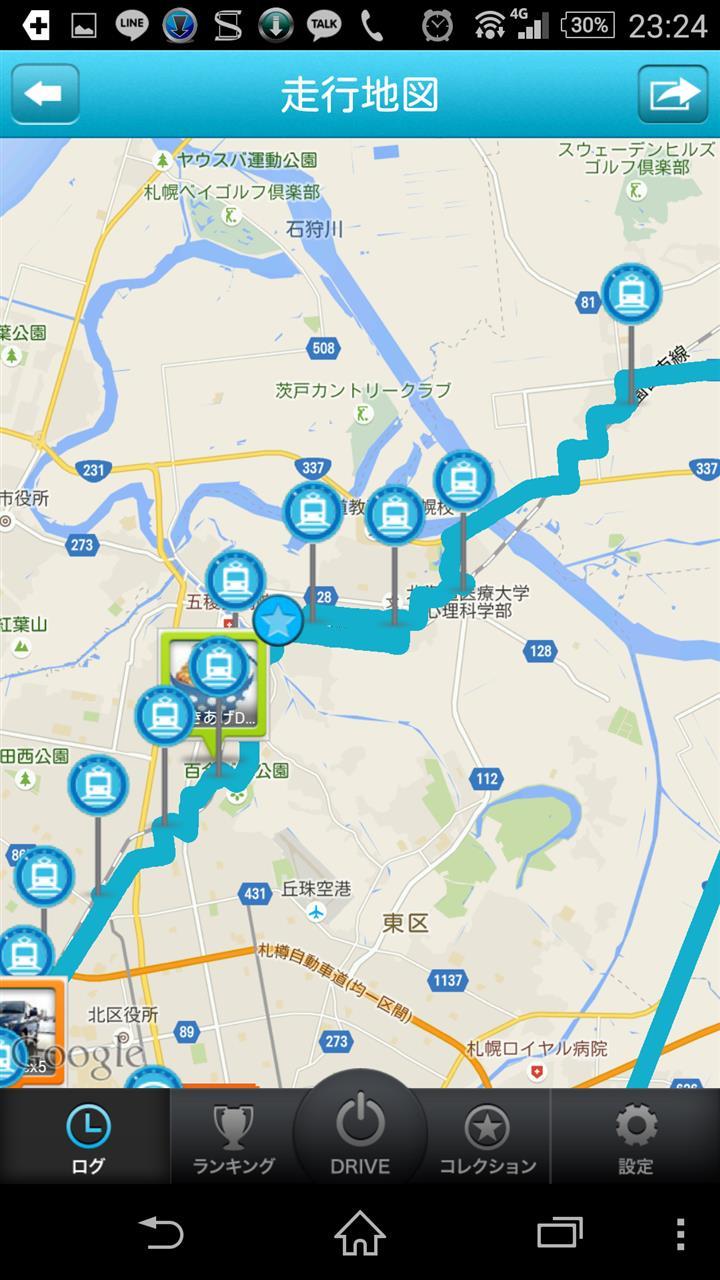Tap the Android home button
Viewport: 720px width, 1280px height.
tap(360, 1233)
